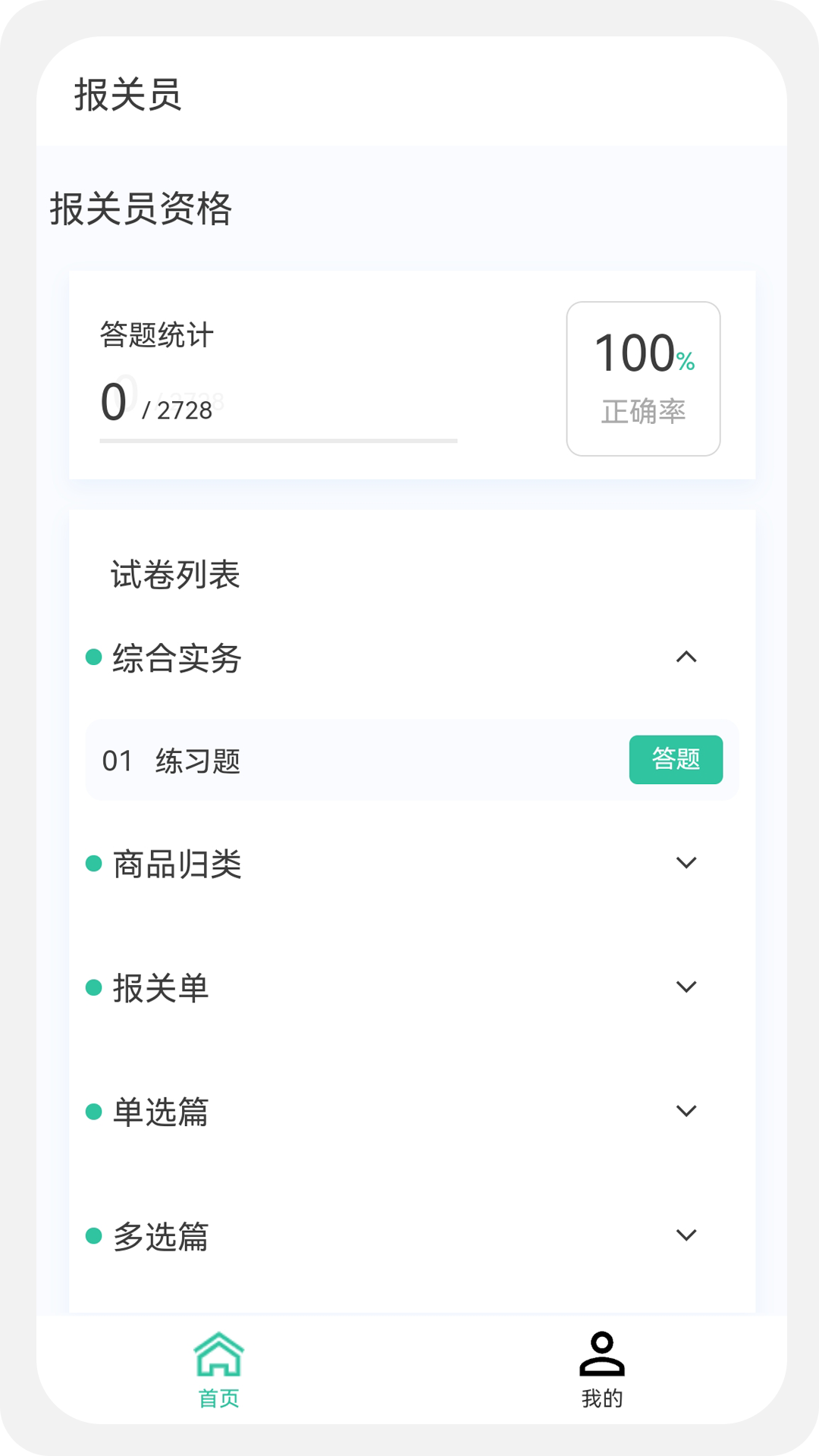The width and height of the screenshot is (819, 1456).
Task: Expand the 报关单 section
Action: coord(687,987)
